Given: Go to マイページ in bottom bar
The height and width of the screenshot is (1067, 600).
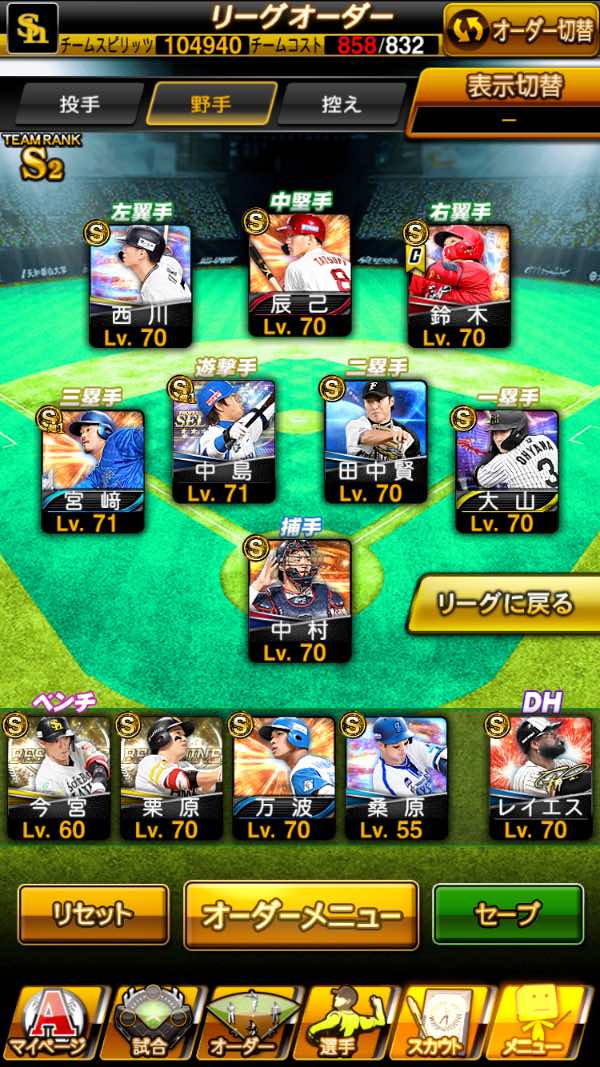Looking at the screenshot, I should [50, 1023].
